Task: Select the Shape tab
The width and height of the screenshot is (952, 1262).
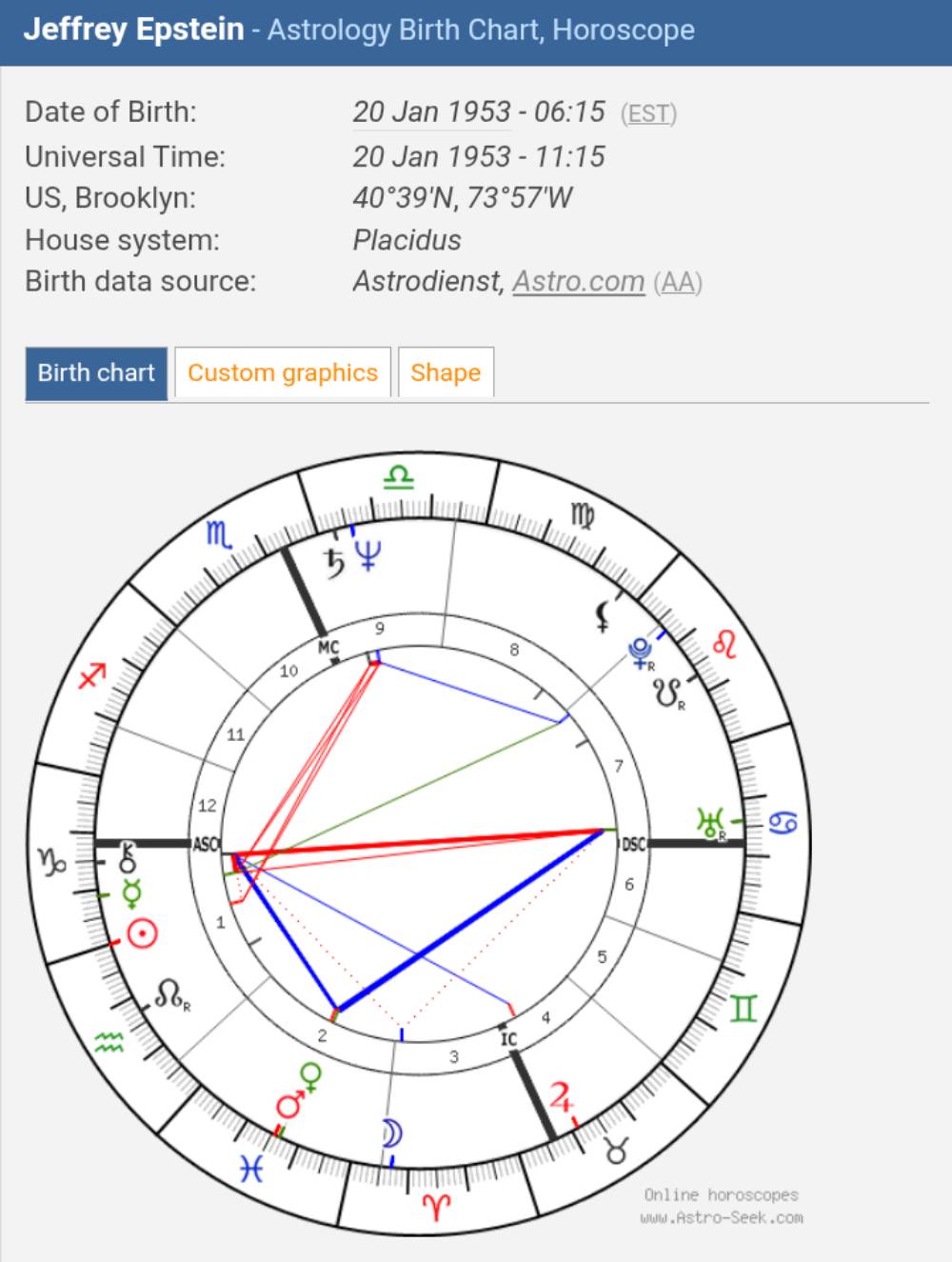Action: pyautogui.click(x=446, y=372)
